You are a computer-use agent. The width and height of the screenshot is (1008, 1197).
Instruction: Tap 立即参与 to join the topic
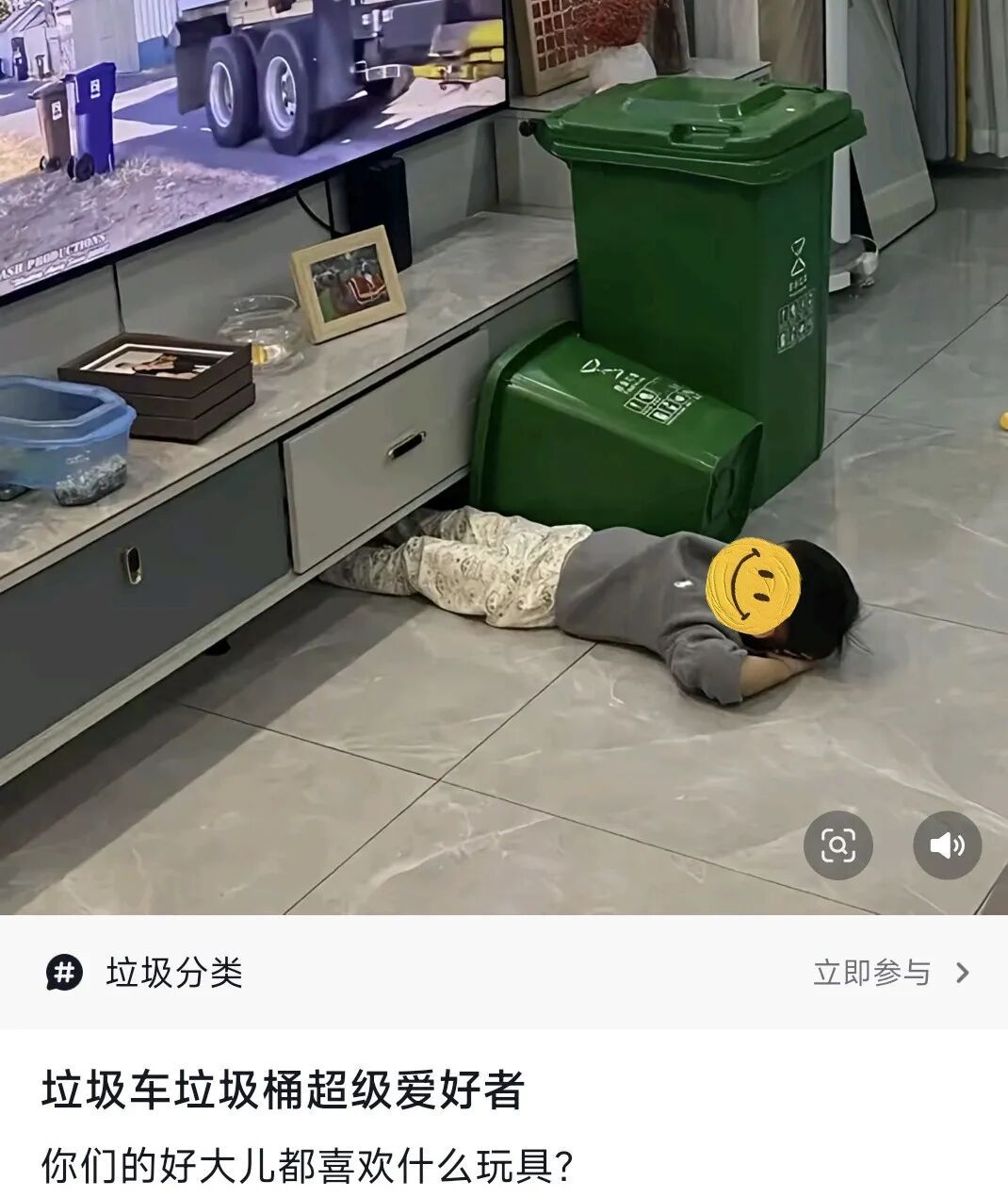tap(871, 974)
